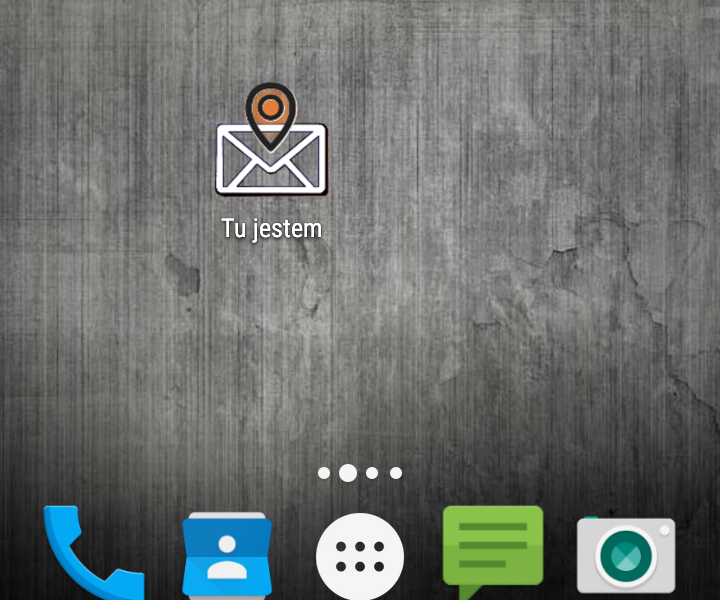Open the Messaging app
The width and height of the screenshot is (720, 600).
click(493, 550)
